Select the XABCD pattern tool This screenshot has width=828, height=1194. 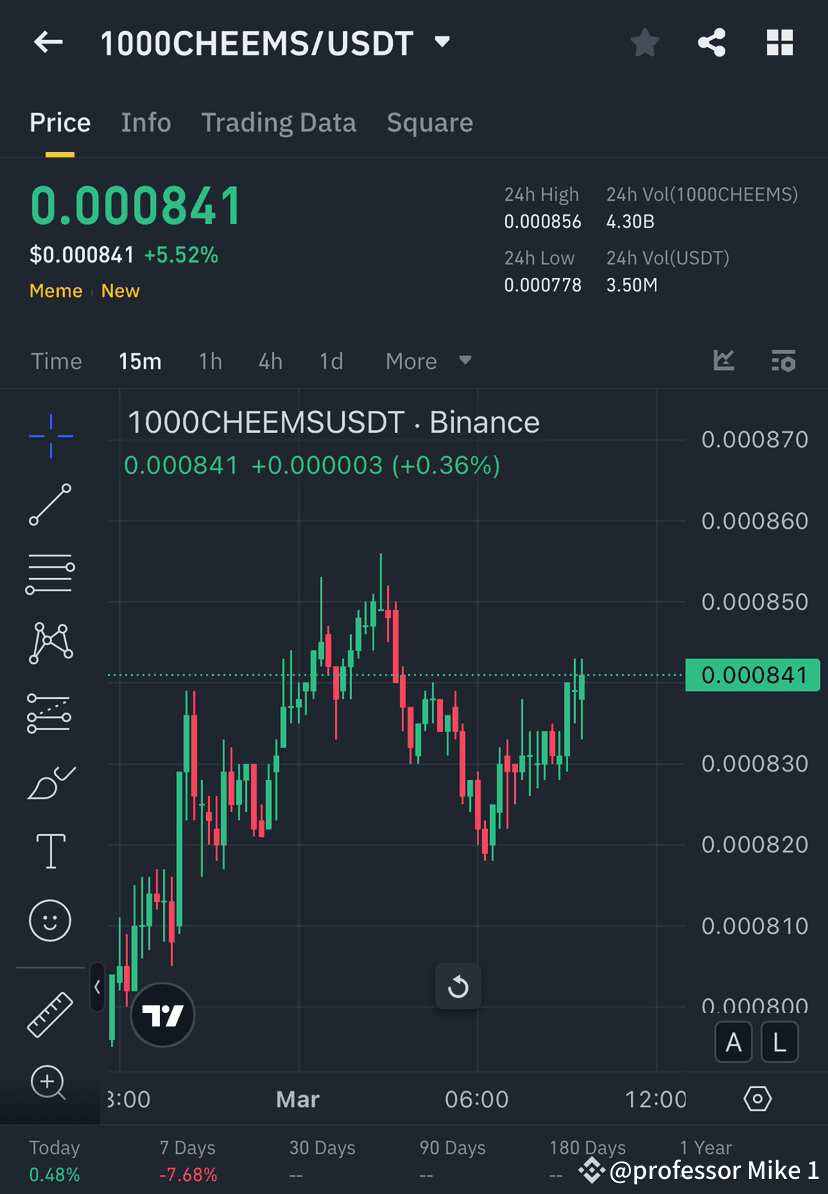(x=50, y=643)
